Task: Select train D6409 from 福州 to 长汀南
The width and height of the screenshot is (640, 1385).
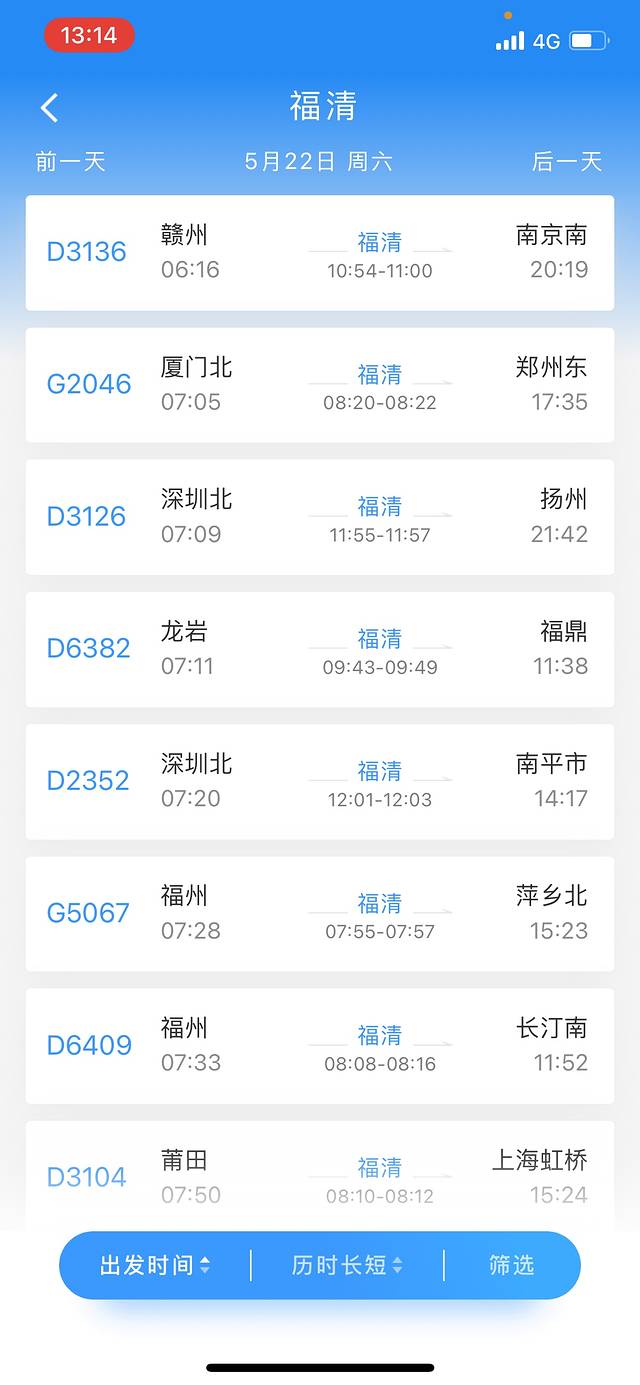Action: point(320,1046)
